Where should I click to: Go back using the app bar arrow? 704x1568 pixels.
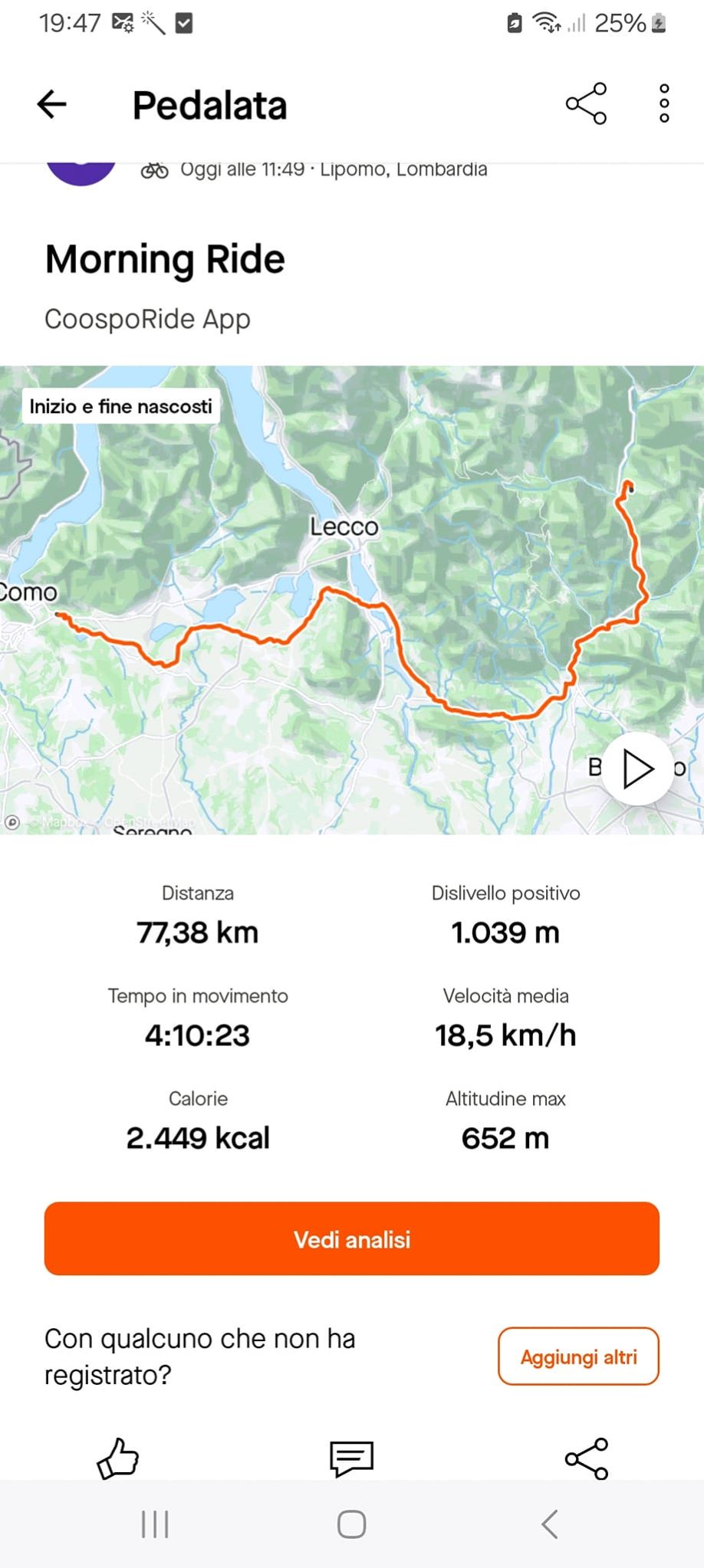coord(52,104)
